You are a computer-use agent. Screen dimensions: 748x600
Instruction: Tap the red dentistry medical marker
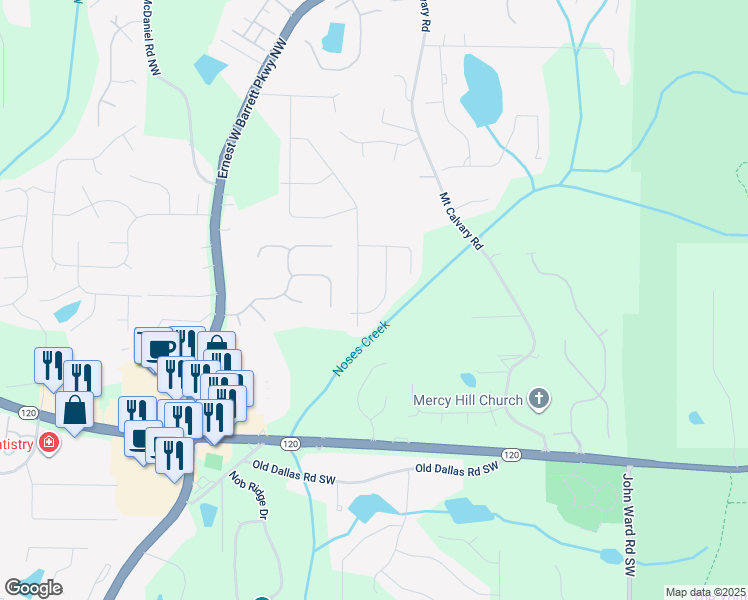coord(48,444)
